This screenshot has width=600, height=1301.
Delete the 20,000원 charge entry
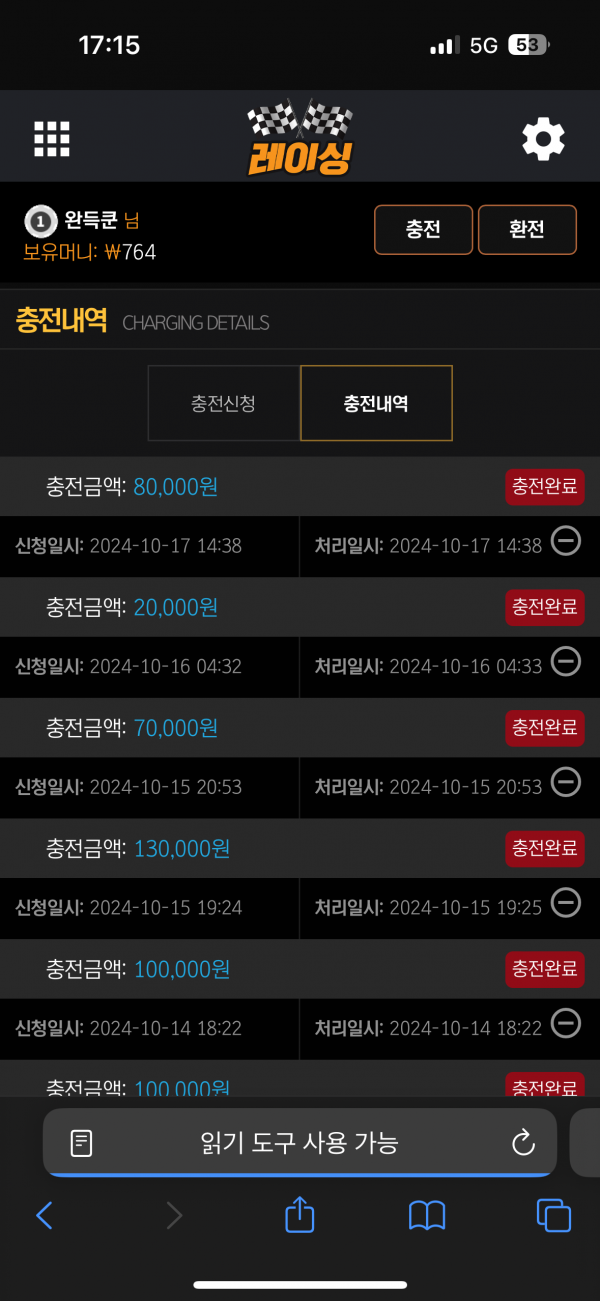point(566,661)
